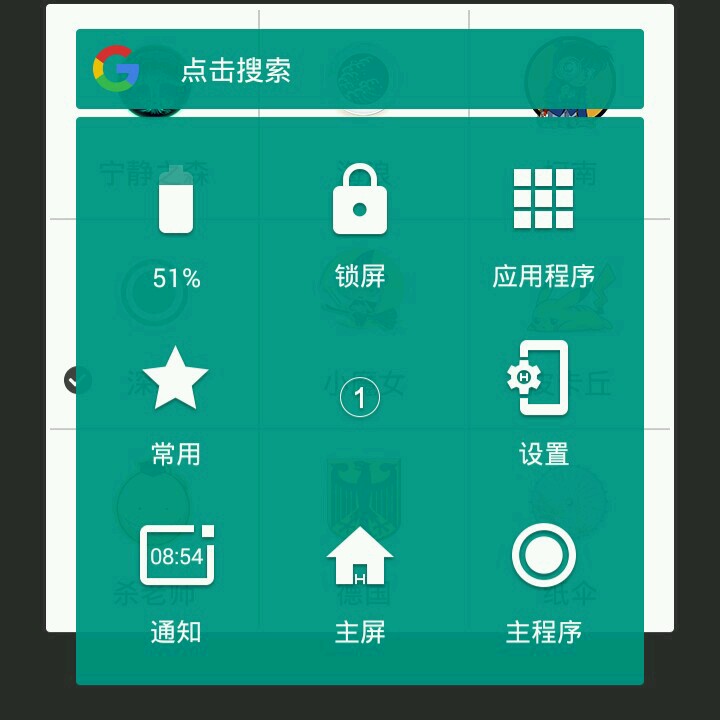Open the 51% battery shortcut
This screenshot has height=720, width=720.
(176, 225)
